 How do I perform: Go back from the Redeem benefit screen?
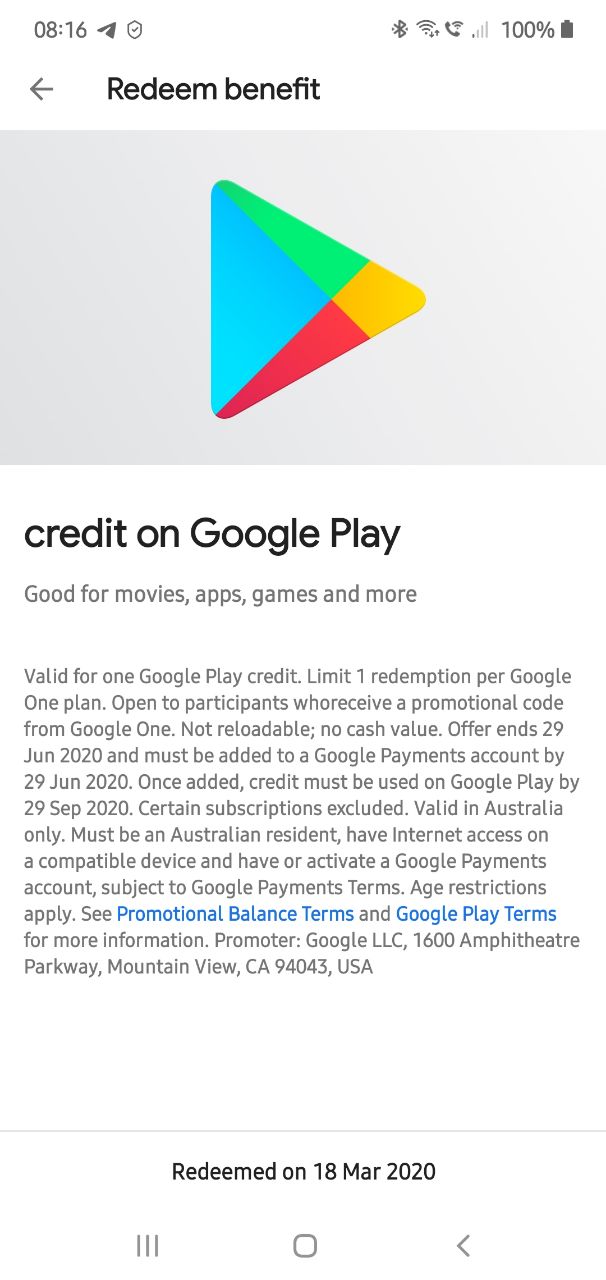tap(41, 89)
